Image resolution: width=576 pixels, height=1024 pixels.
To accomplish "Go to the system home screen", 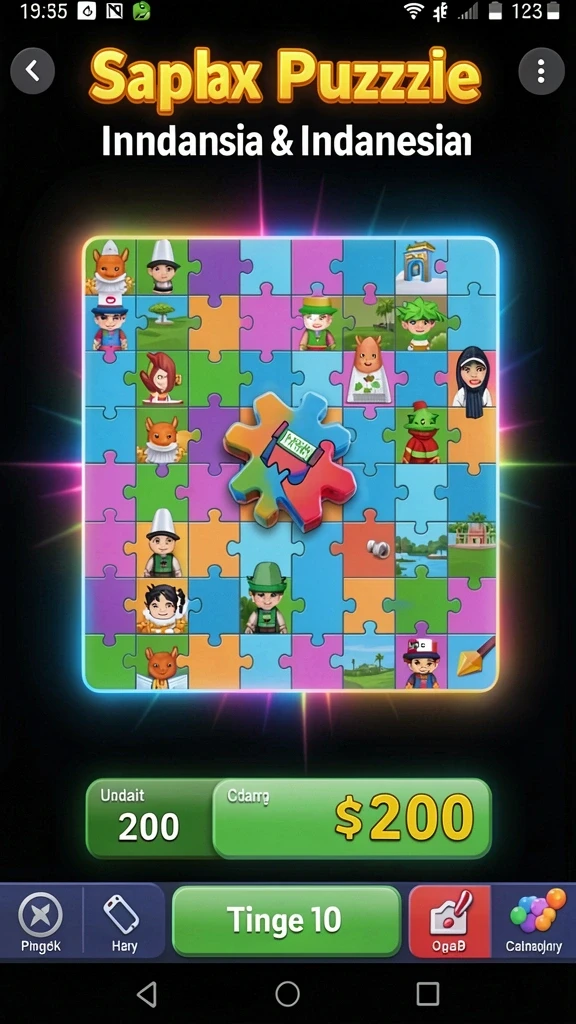I will [287, 994].
